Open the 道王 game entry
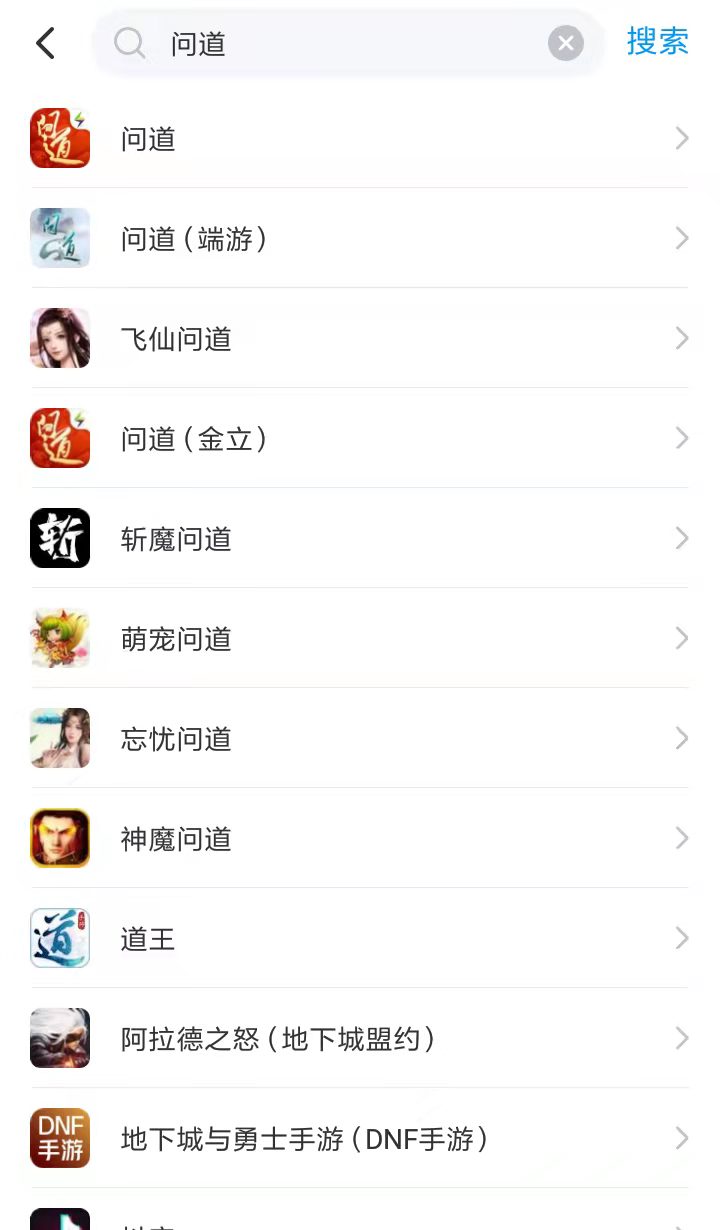The width and height of the screenshot is (720, 1230). point(360,938)
